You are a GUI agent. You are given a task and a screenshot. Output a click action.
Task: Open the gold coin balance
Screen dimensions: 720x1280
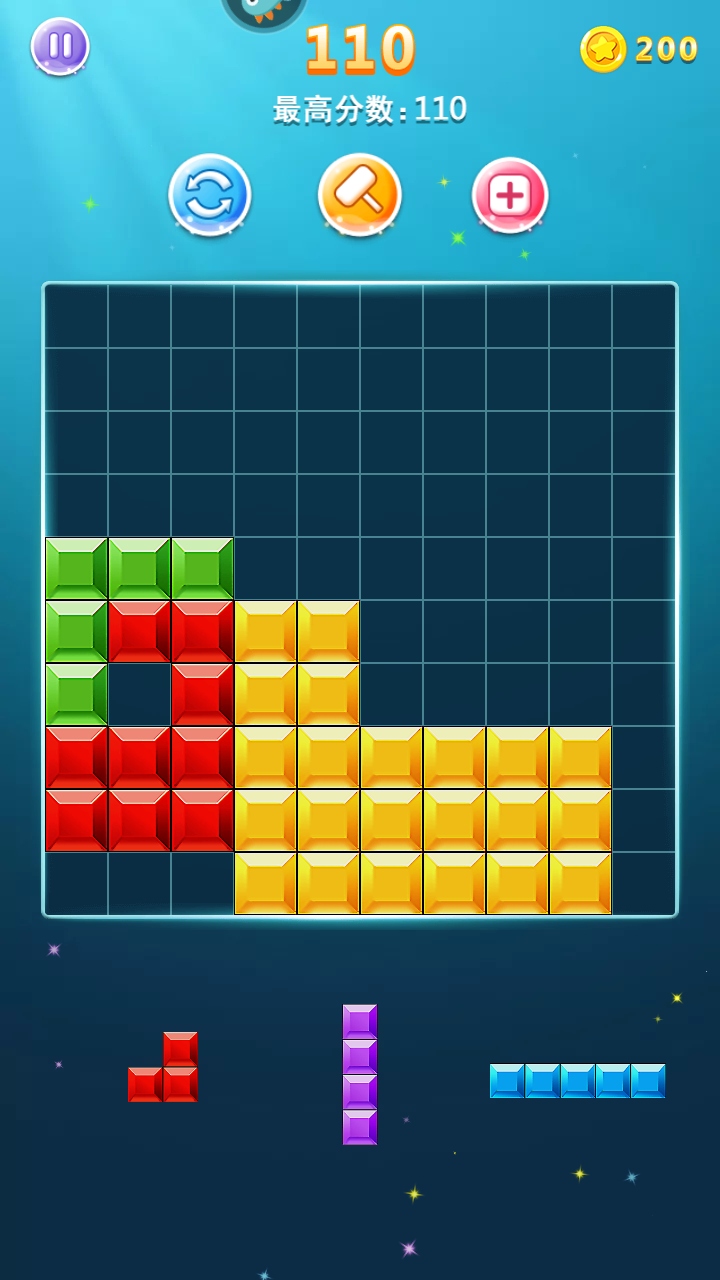(x=640, y=48)
